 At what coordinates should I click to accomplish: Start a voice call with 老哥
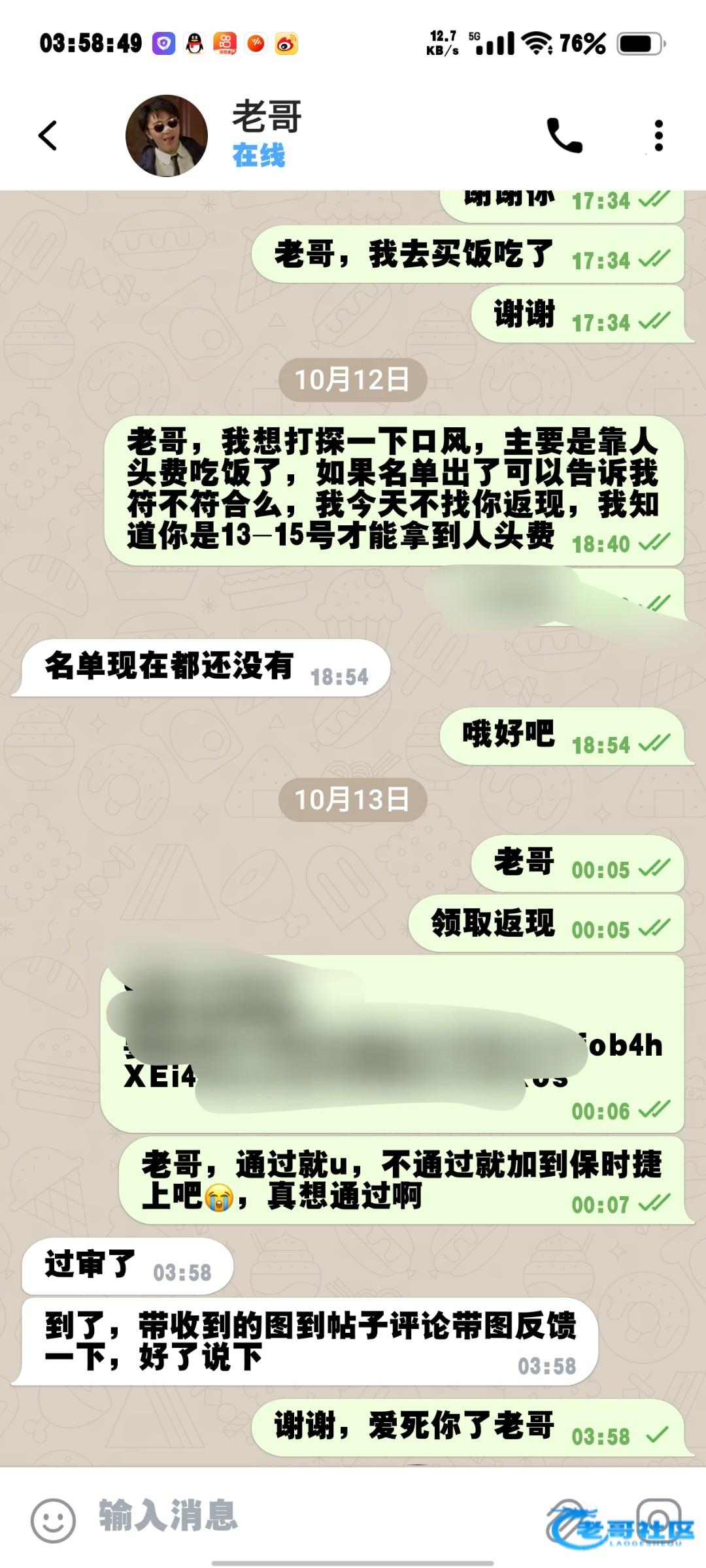pyautogui.click(x=564, y=136)
